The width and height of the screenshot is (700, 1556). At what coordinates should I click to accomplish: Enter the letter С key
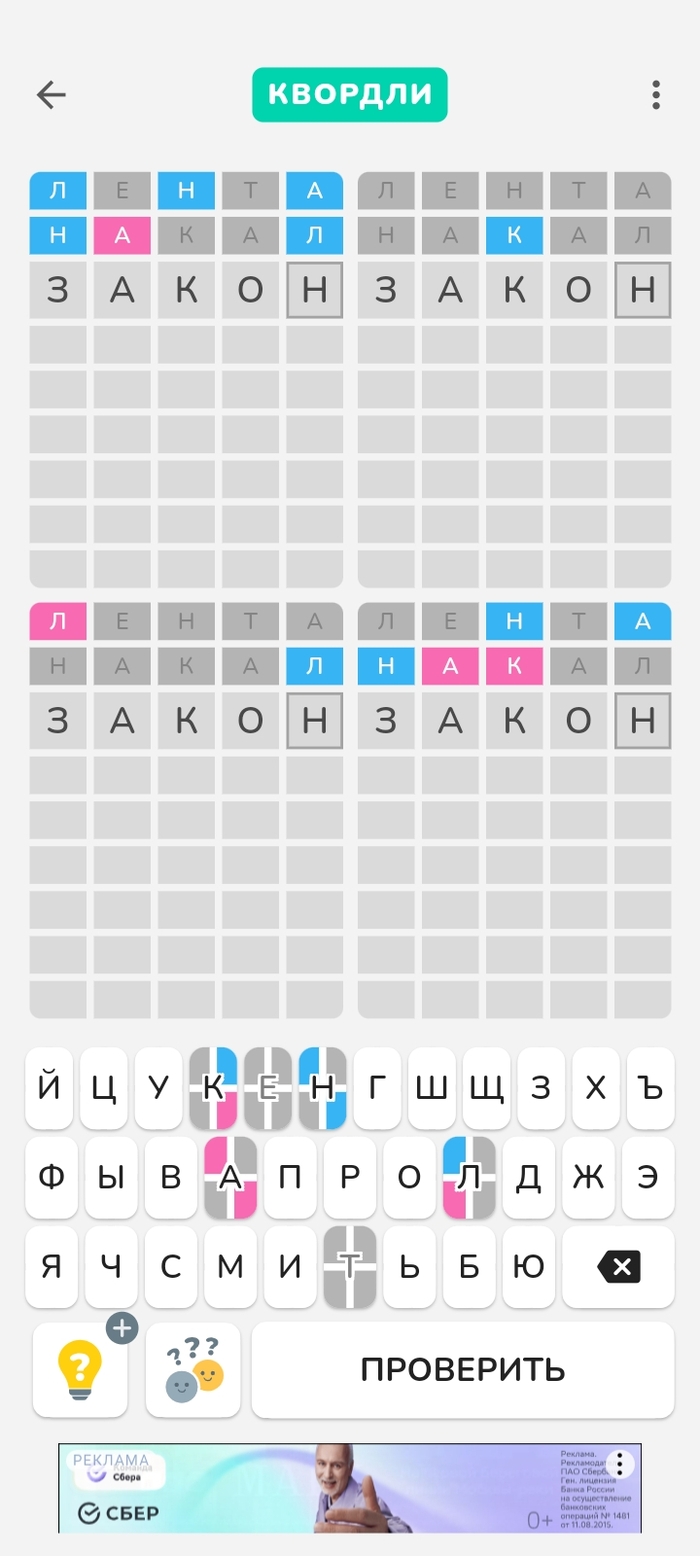tap(171, 1267)
